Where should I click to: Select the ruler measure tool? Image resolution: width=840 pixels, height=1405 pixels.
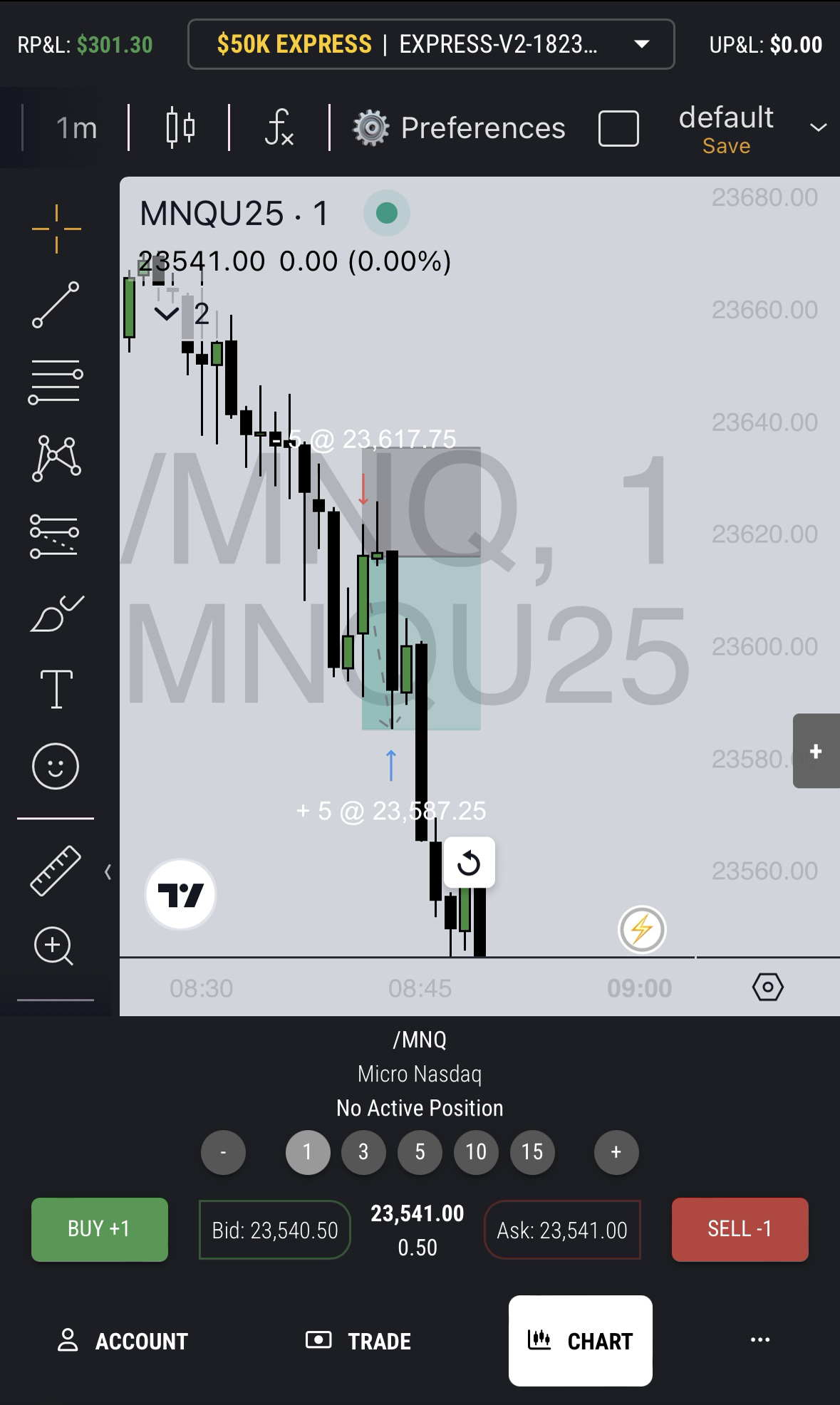[x=56, y=871]
